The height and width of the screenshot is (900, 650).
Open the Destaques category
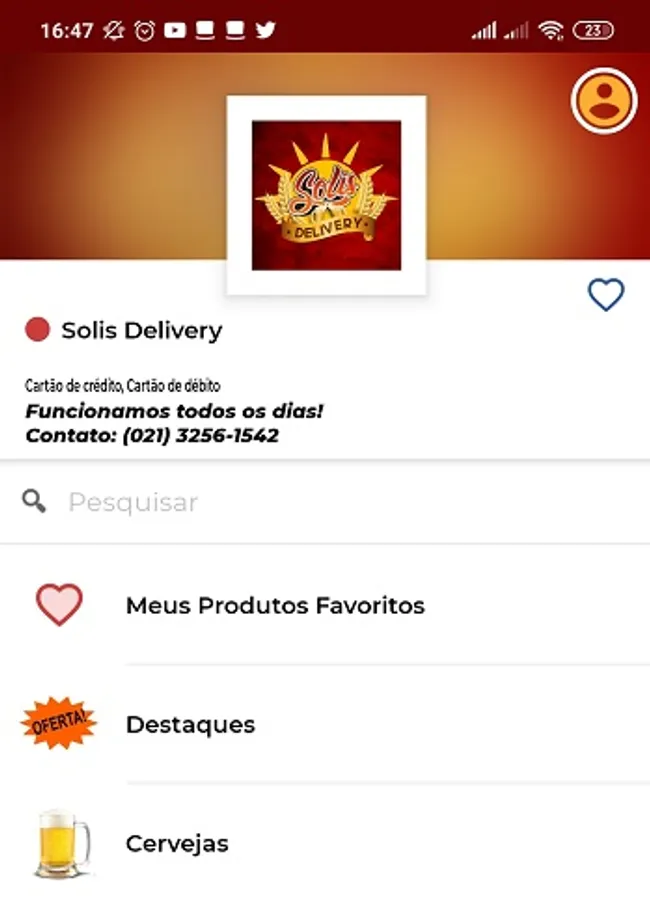[x=190, y=724]
